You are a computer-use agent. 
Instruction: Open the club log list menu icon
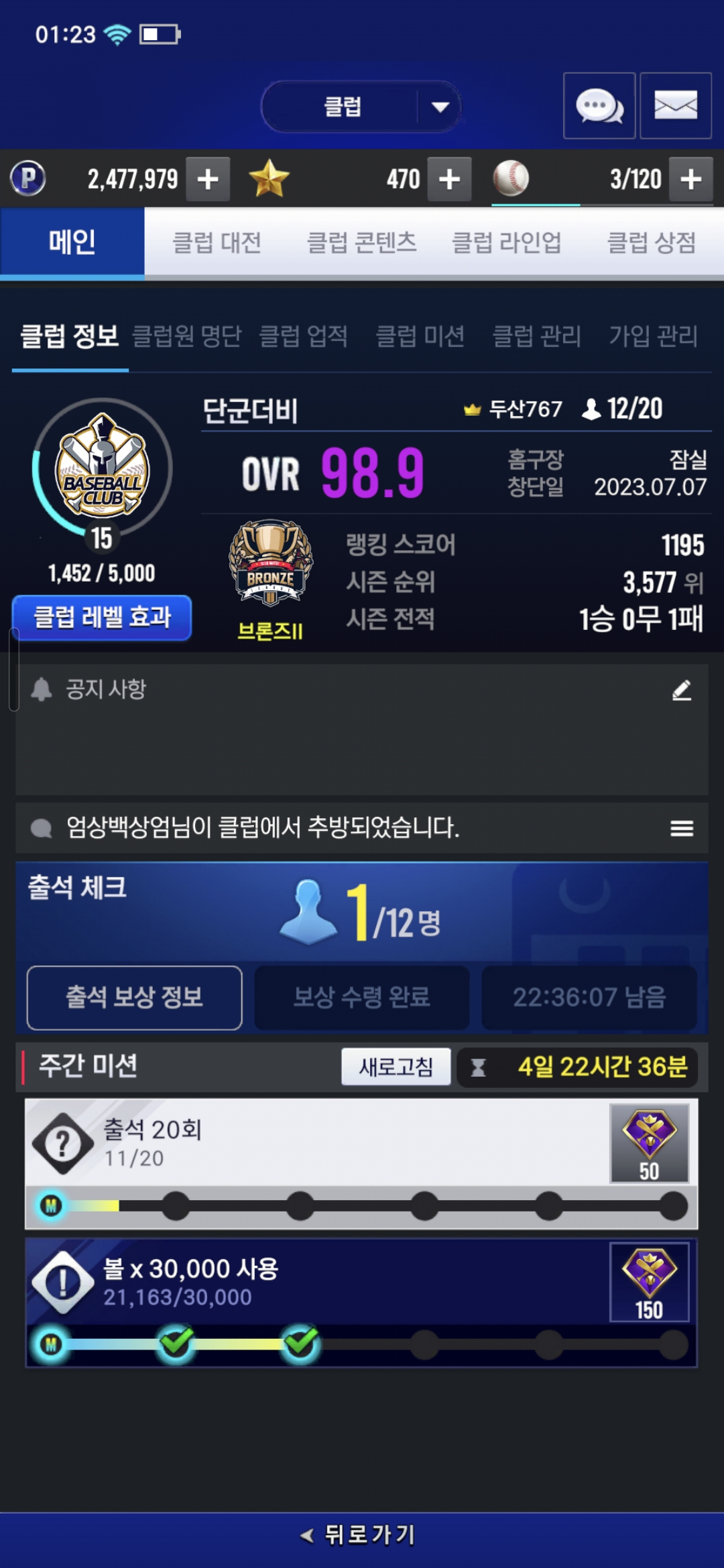coord(682,829)
